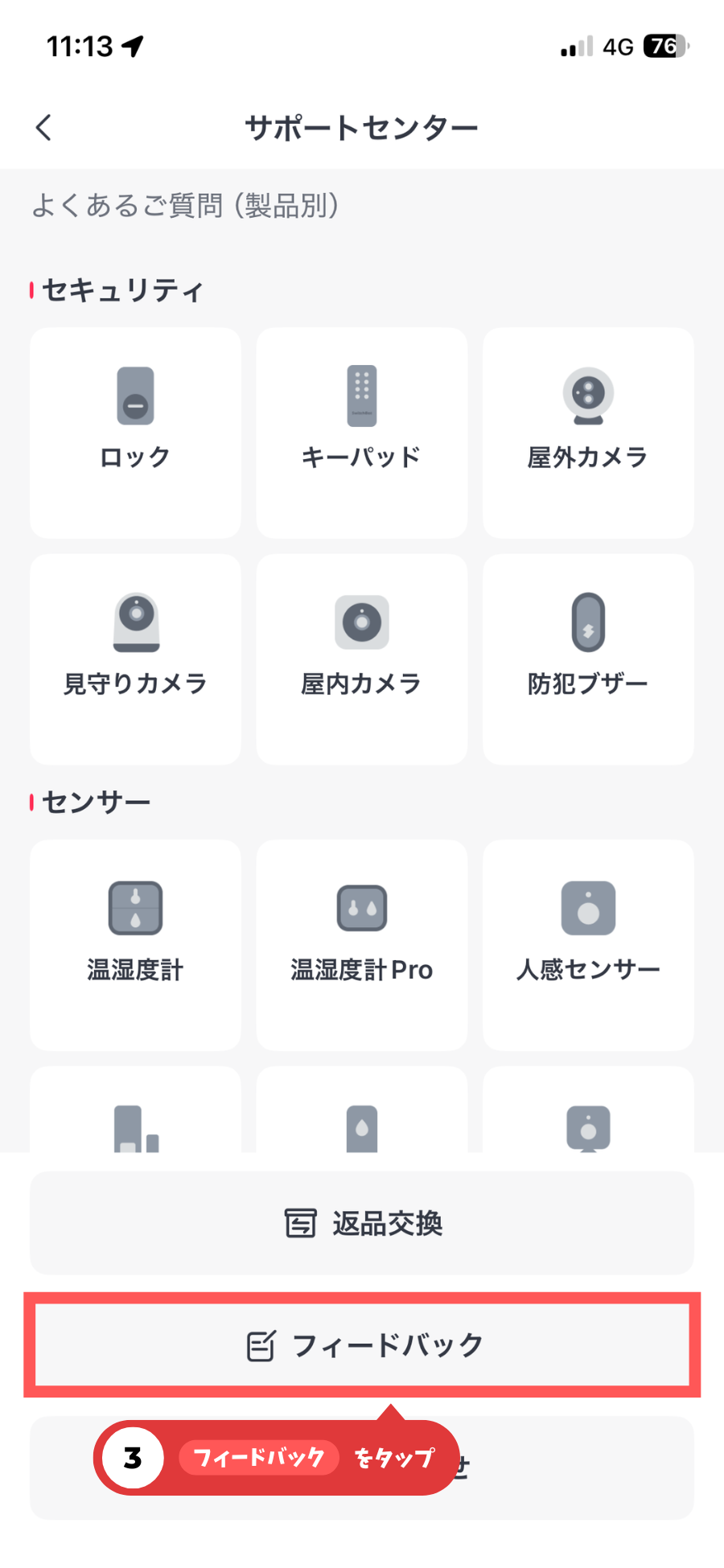Open the フィードバック form
724x1568 pixels.
click(x=362, y=1345)
